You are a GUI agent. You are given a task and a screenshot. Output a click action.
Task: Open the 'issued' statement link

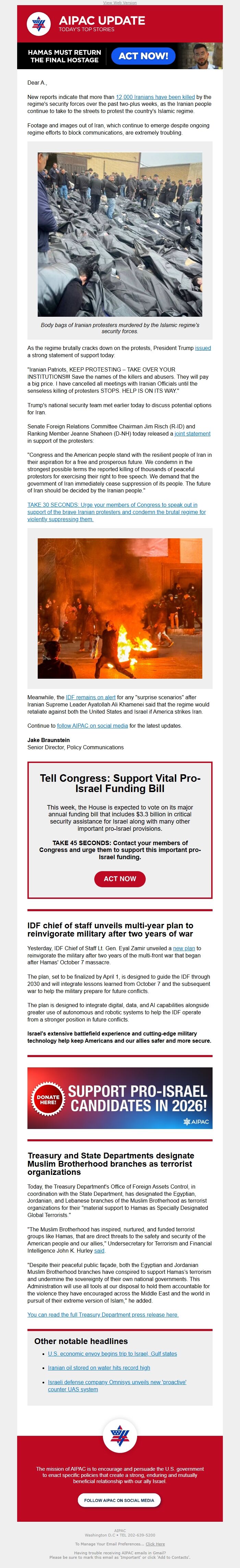coord(203,348)
